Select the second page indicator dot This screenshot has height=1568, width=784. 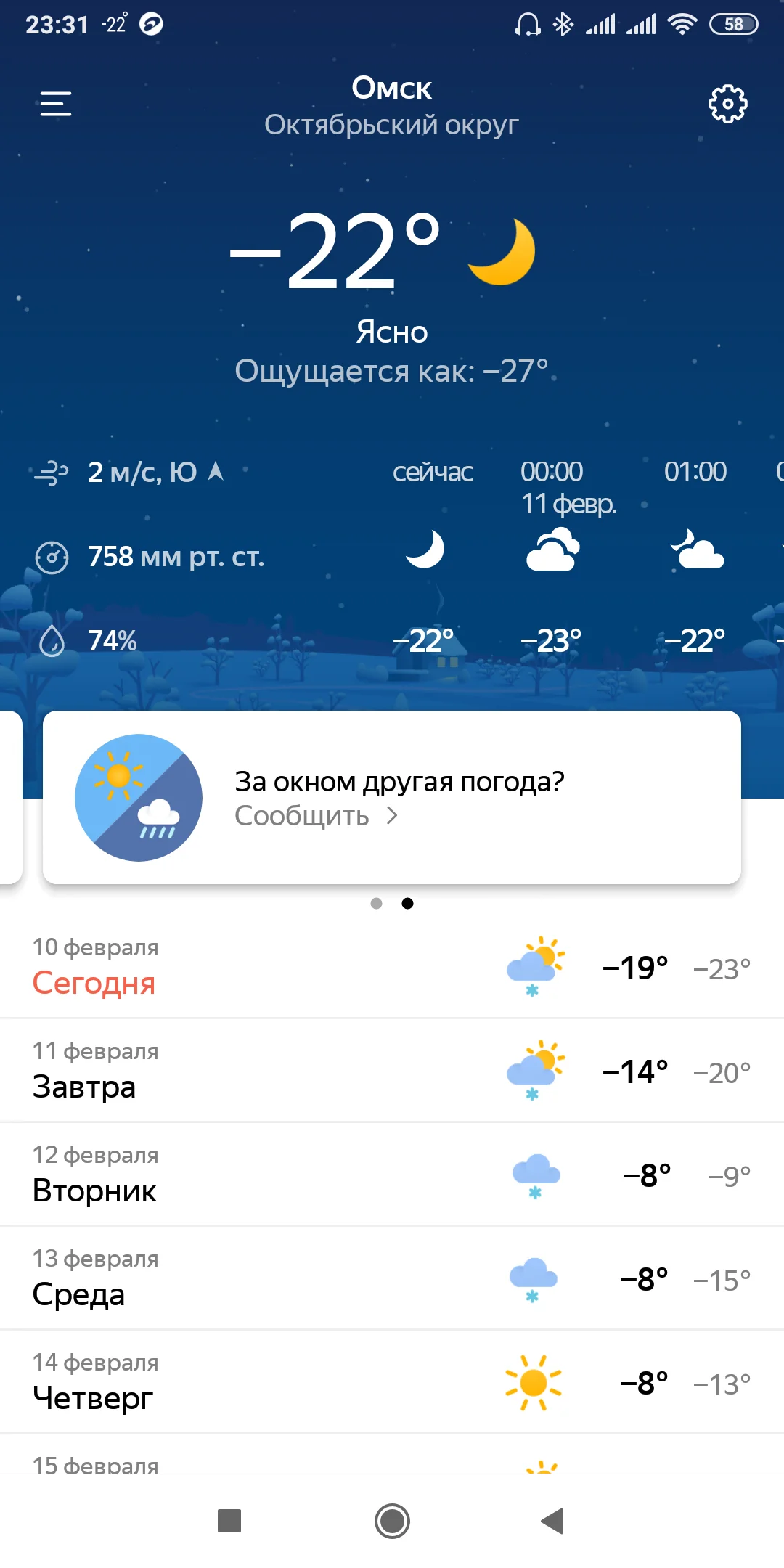pos(409,904)
